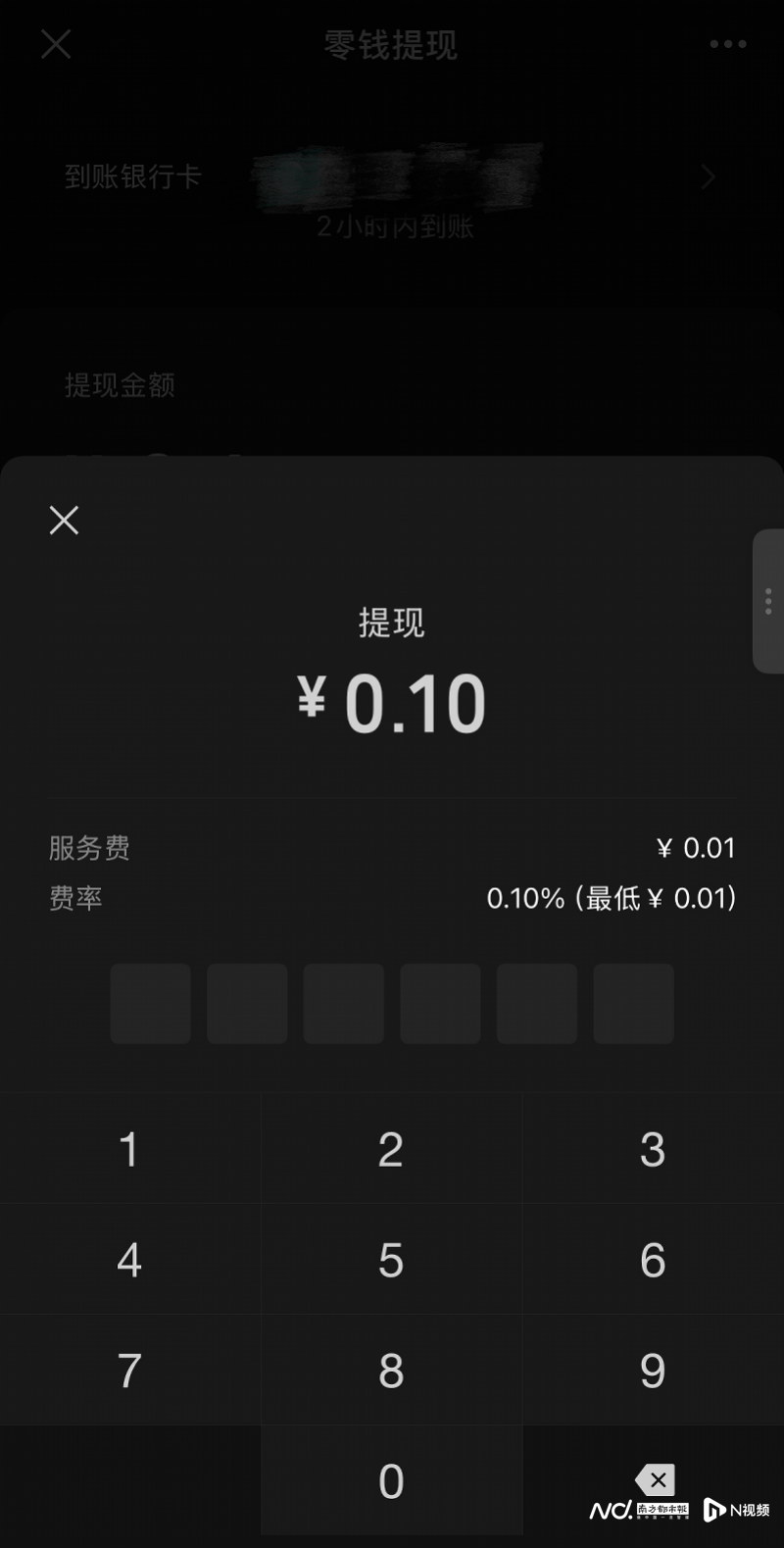Tap the 费率 0.10% rate row
The width and height of the screenshot is (784, 1548).
391,898
